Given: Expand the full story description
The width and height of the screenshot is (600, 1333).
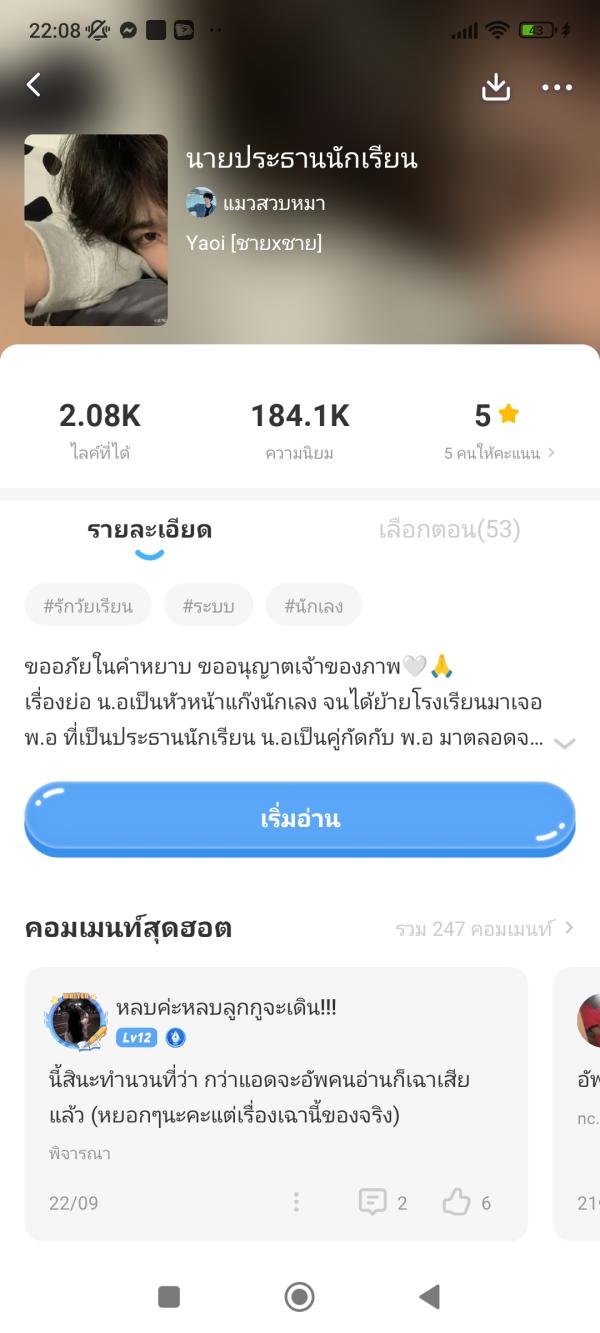Looking at the screenshot, I should click(564, 743).
